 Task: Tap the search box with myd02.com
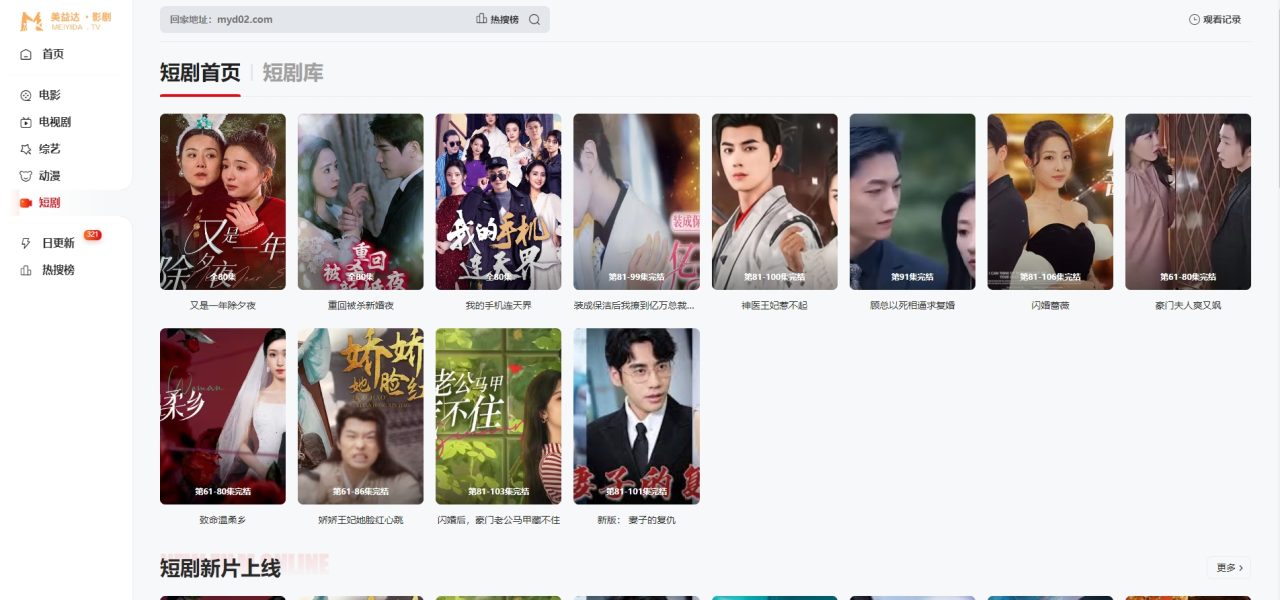pyautogui.click(x=310, y=19)
